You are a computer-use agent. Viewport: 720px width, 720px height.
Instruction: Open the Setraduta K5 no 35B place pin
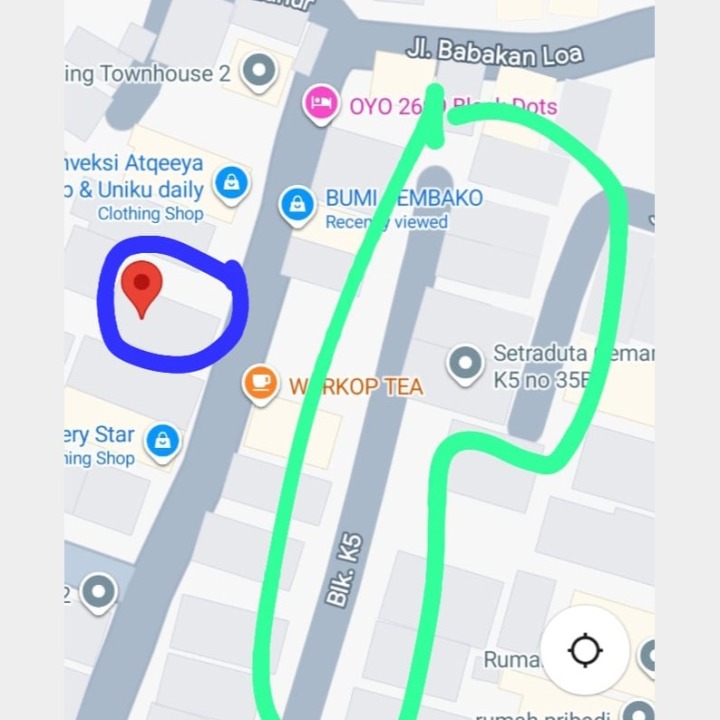tap(465, 363)
